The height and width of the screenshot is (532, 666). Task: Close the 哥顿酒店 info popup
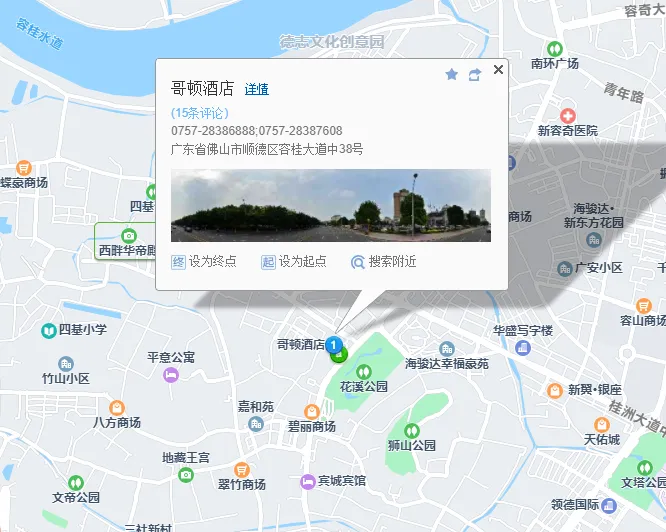(x=499, y=69)
